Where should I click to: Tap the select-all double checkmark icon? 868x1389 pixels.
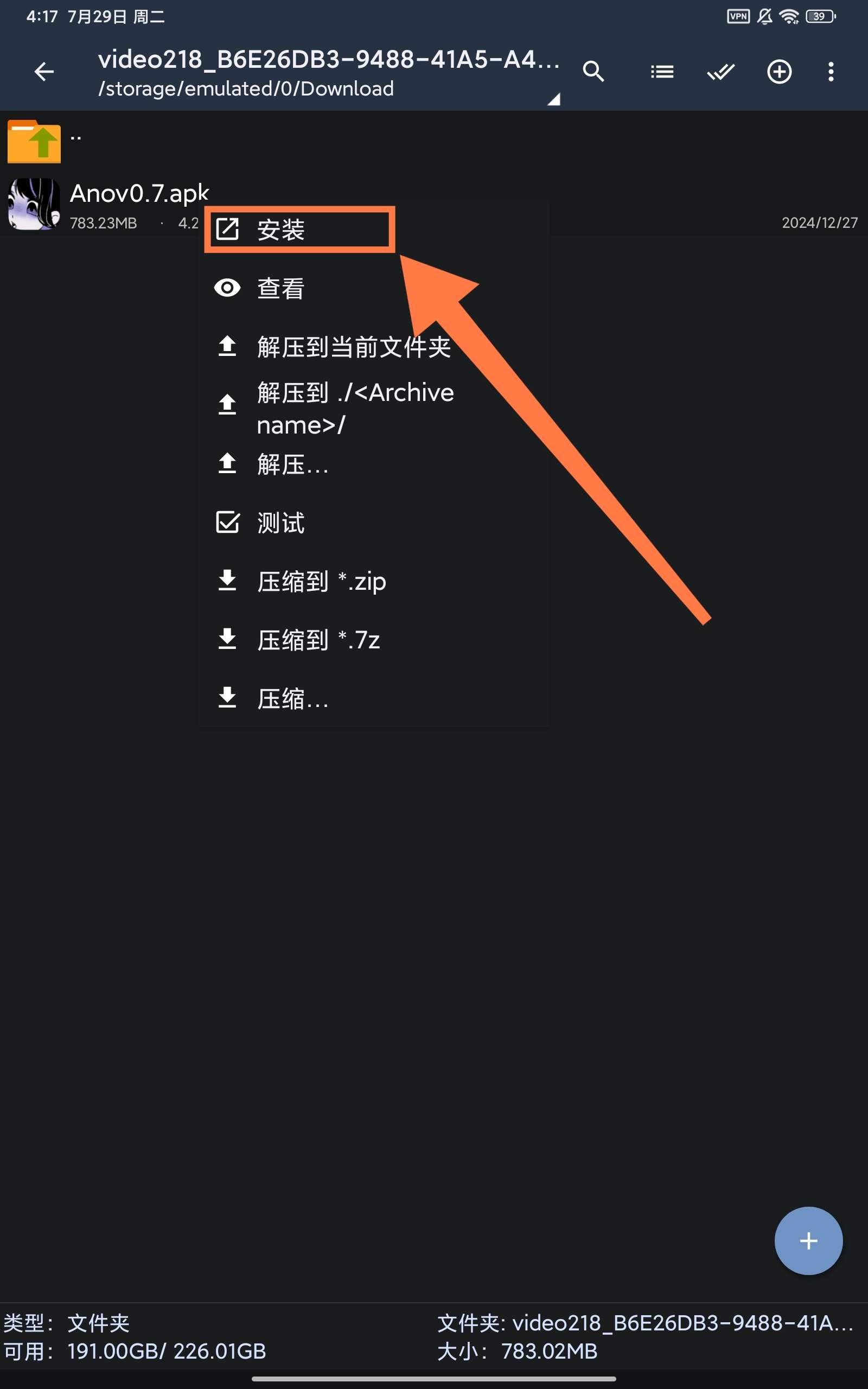720,72
